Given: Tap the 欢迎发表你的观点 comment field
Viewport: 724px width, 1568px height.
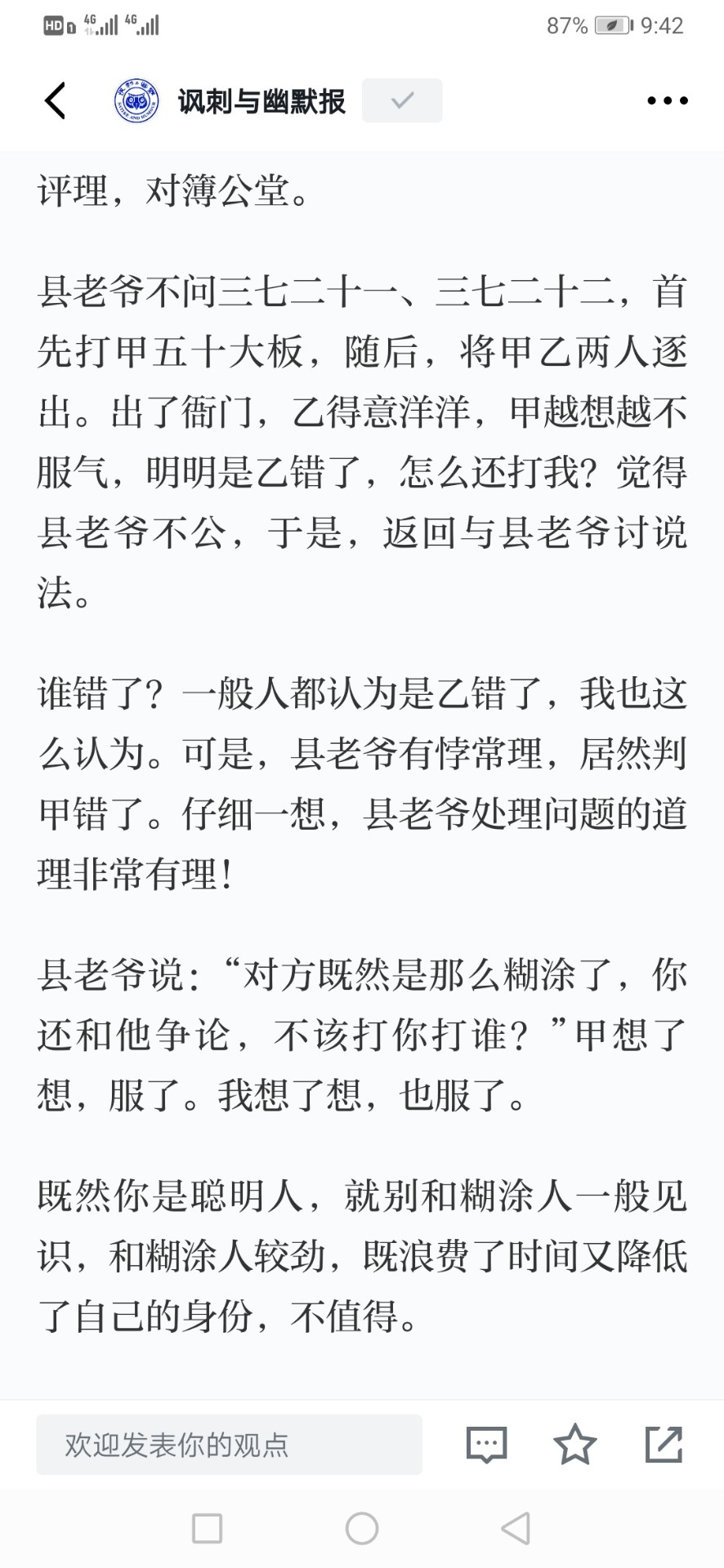Looking at the screenshot, I should pos(229,1445).
